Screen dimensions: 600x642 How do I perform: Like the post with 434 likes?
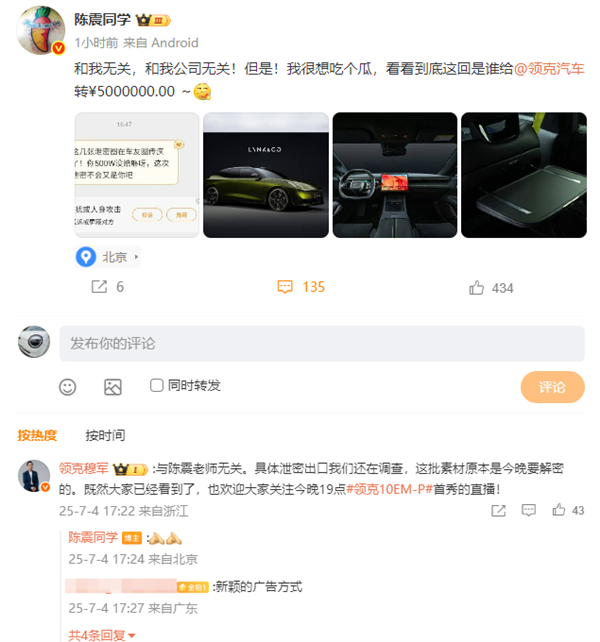point(491,288)
